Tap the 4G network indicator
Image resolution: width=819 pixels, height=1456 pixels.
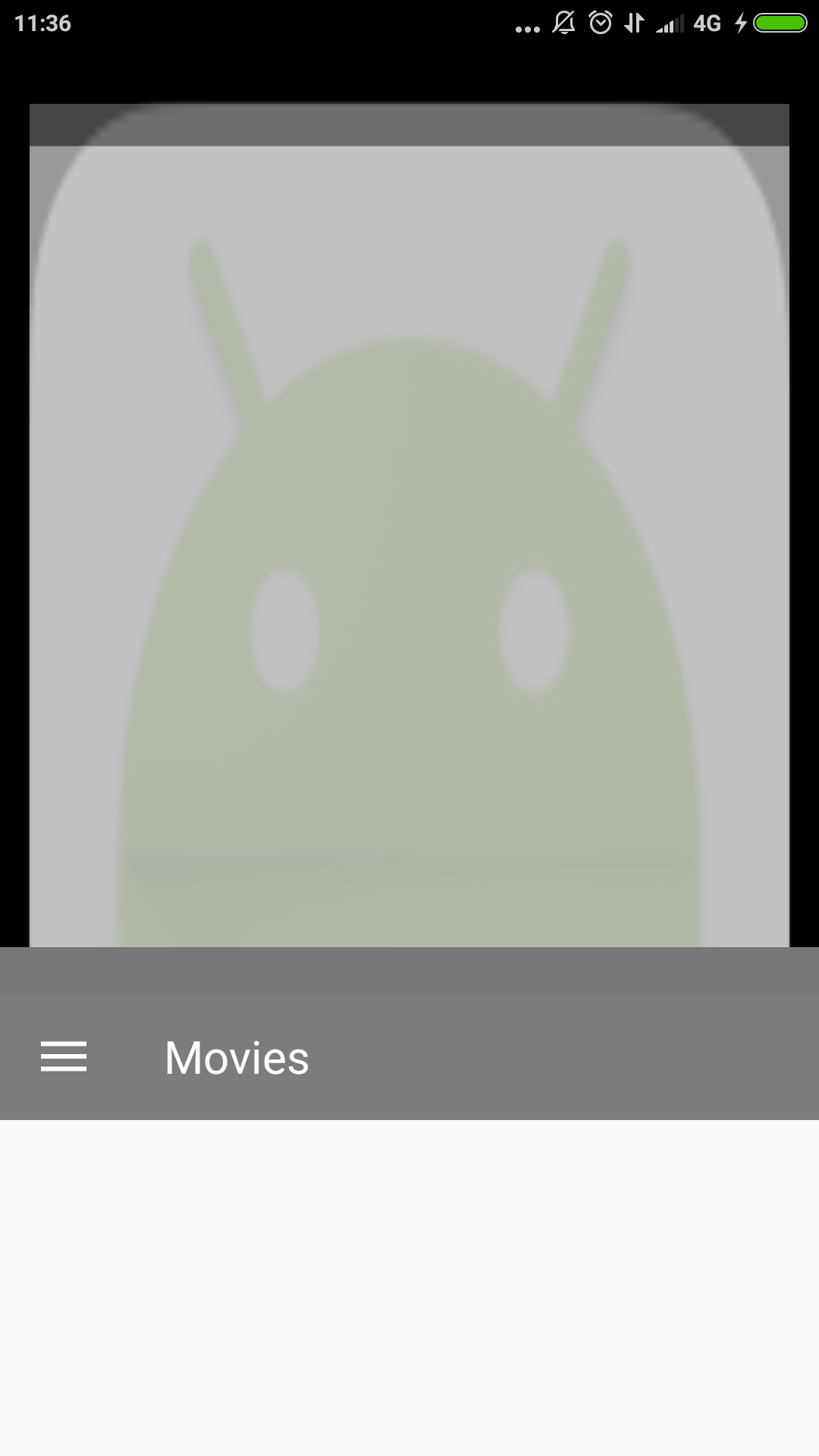(x=707, y=23)
